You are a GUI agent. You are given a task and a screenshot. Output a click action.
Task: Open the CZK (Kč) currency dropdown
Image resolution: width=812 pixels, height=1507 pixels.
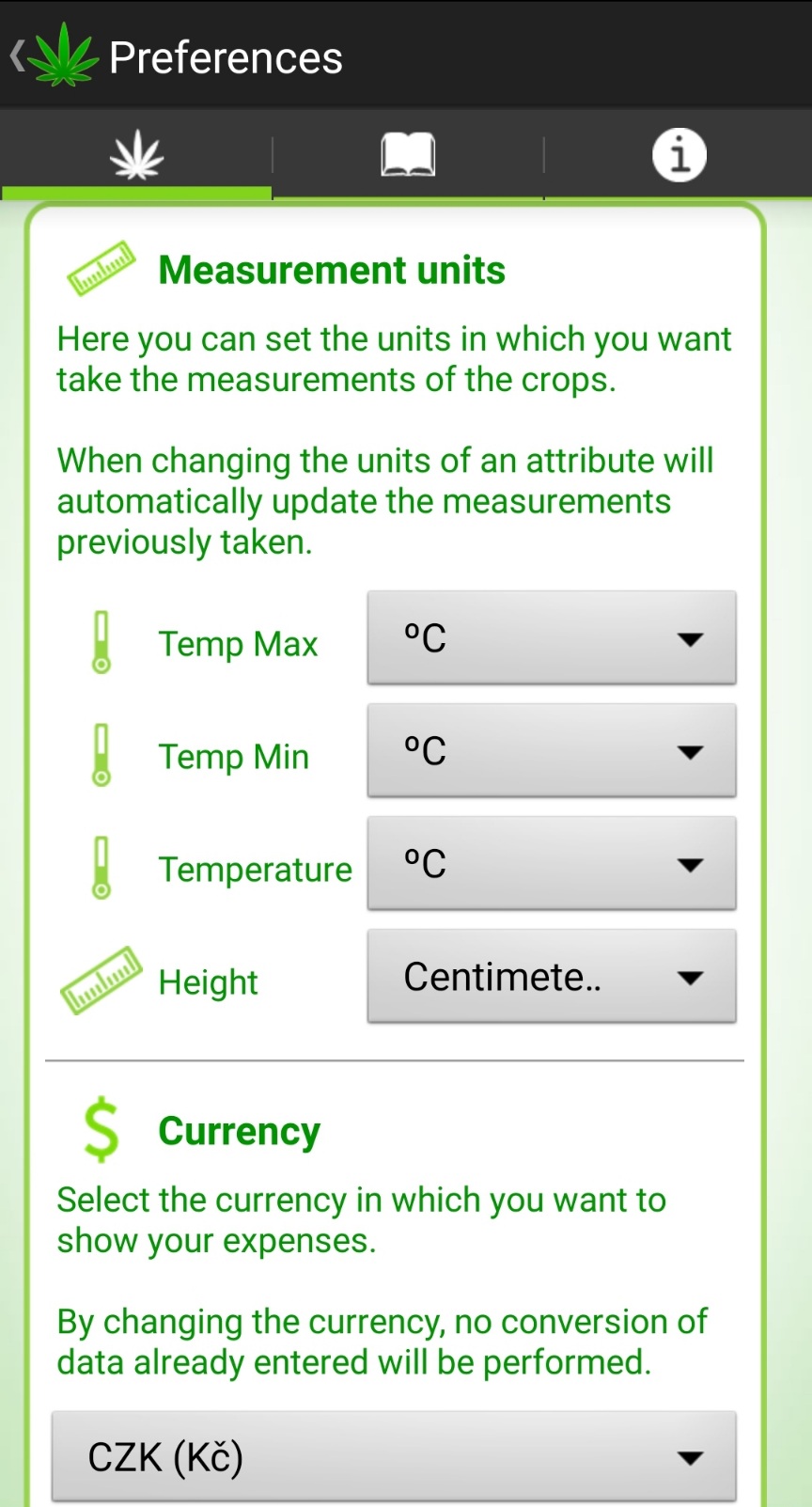394,1456
